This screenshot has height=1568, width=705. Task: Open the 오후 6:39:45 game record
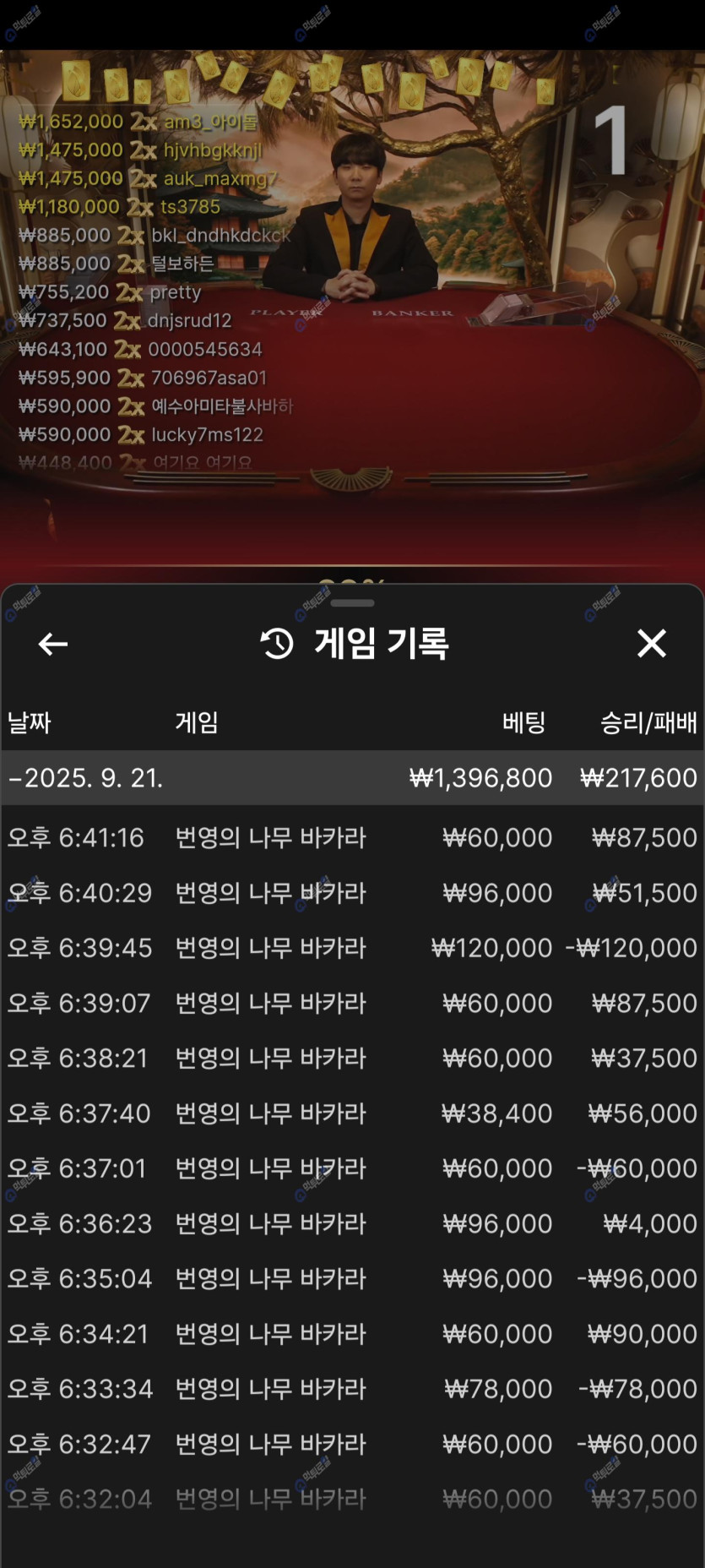pos(352,948)
